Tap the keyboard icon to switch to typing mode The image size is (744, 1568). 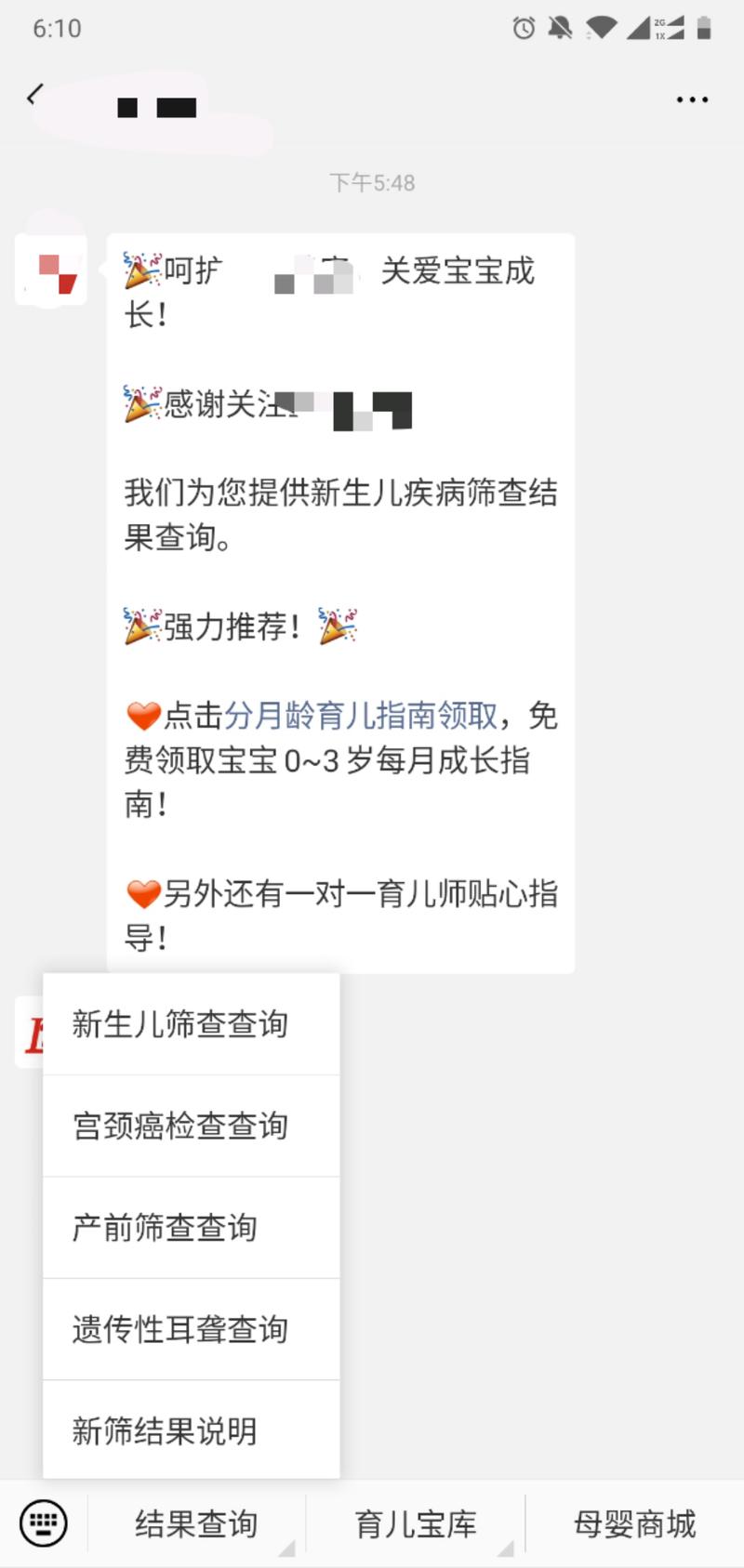(41, 1523)
